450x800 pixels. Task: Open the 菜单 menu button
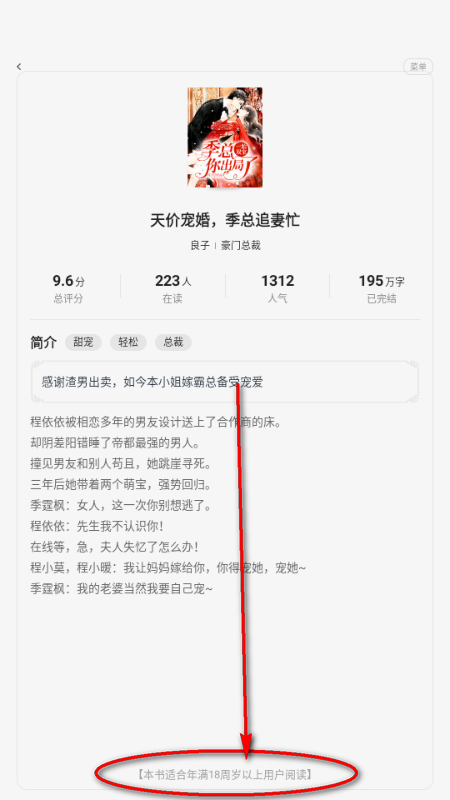pos(418,67)
